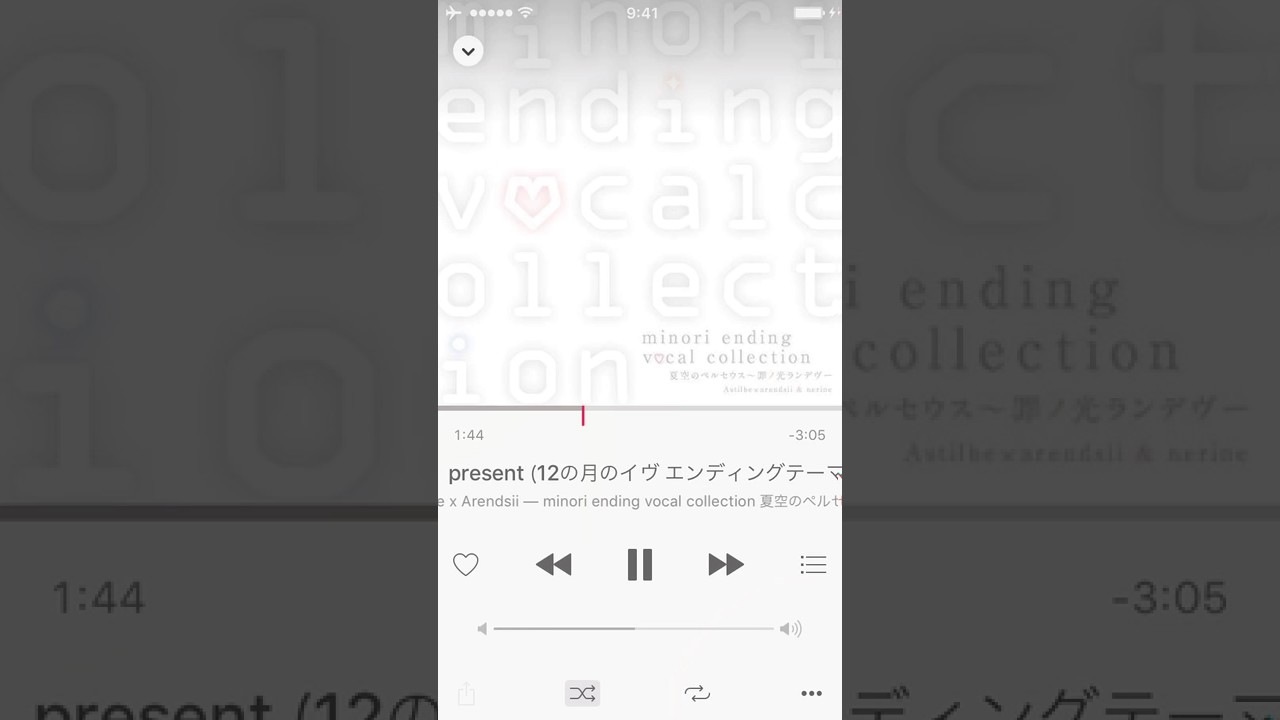Toggle repeat mode
This screenshot has width=1280, height=720.
[x=697, y=693]
